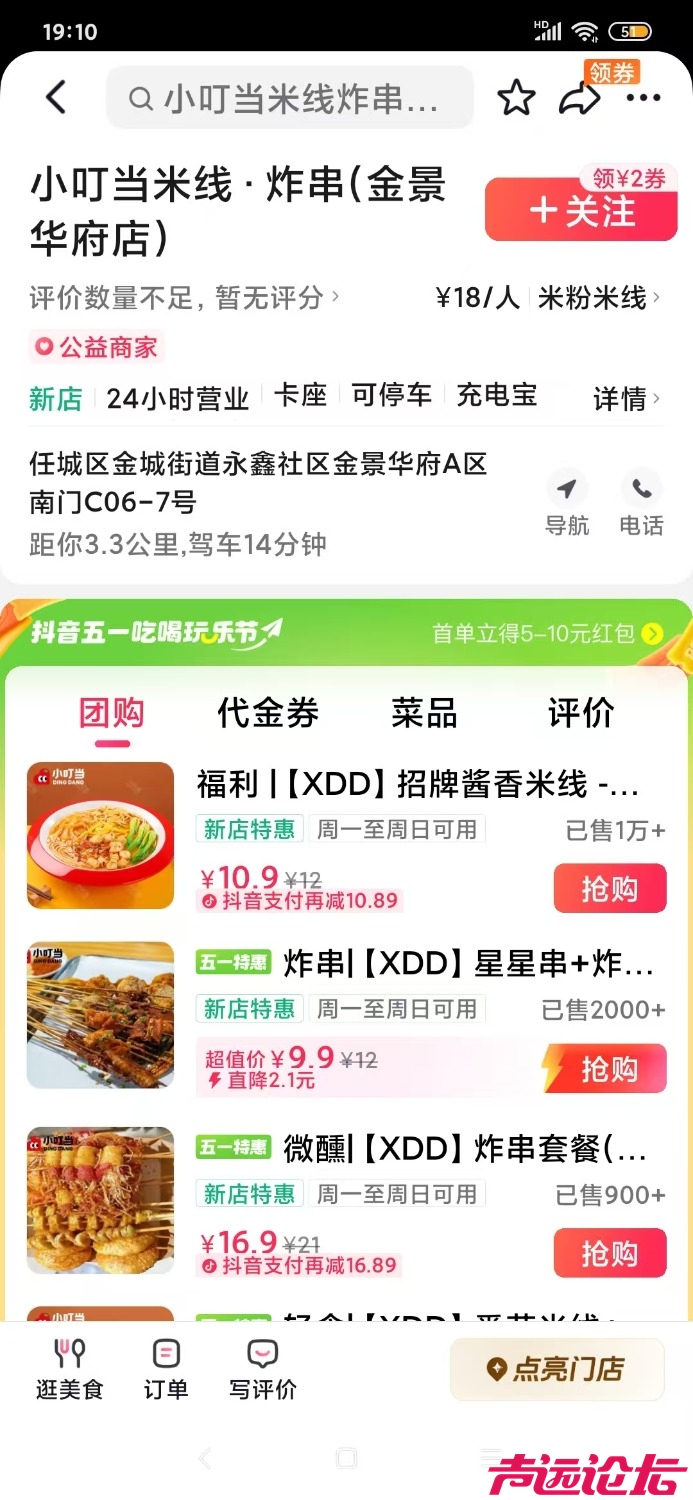Share this shop page

[579, 98]
